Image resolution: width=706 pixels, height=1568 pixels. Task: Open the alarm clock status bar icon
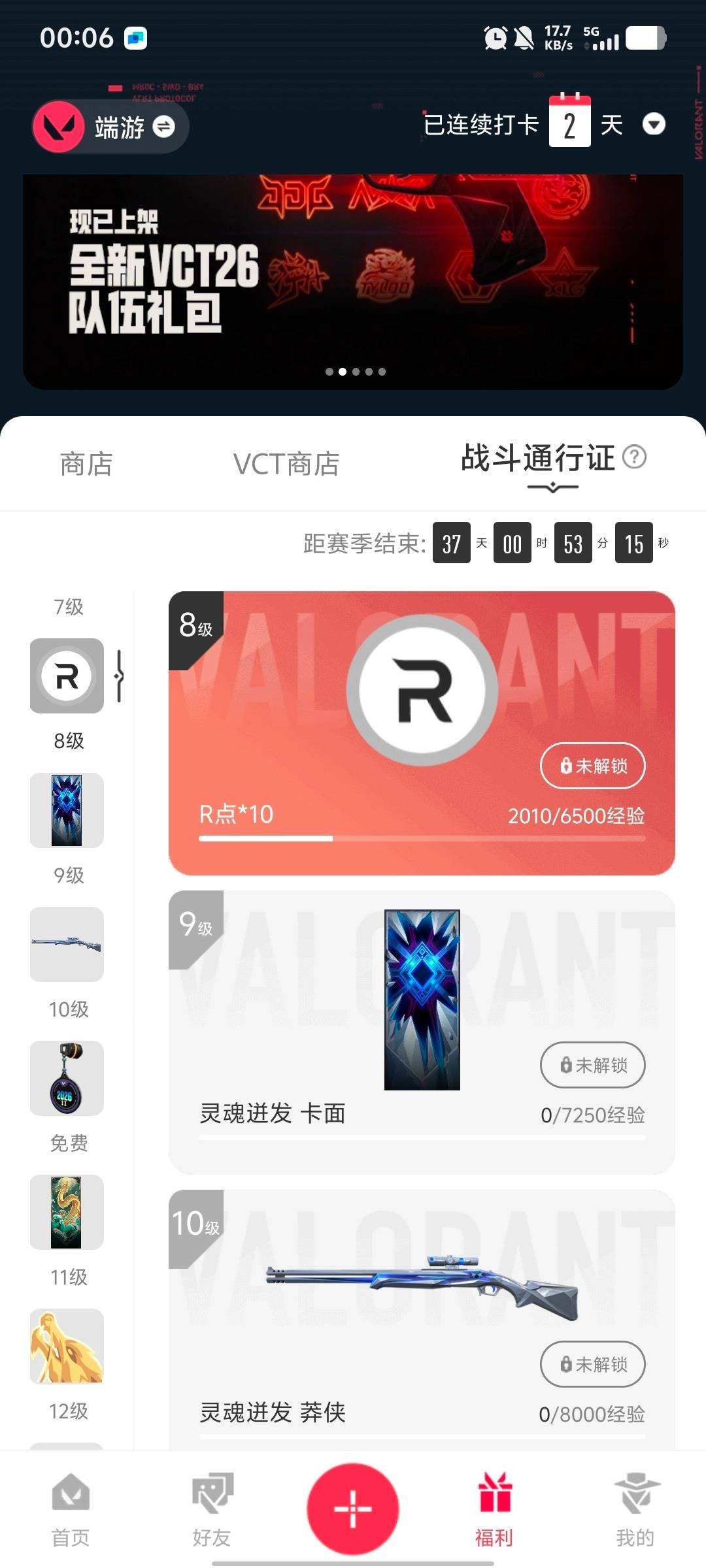pyautogui.click(x=495, y=39)
